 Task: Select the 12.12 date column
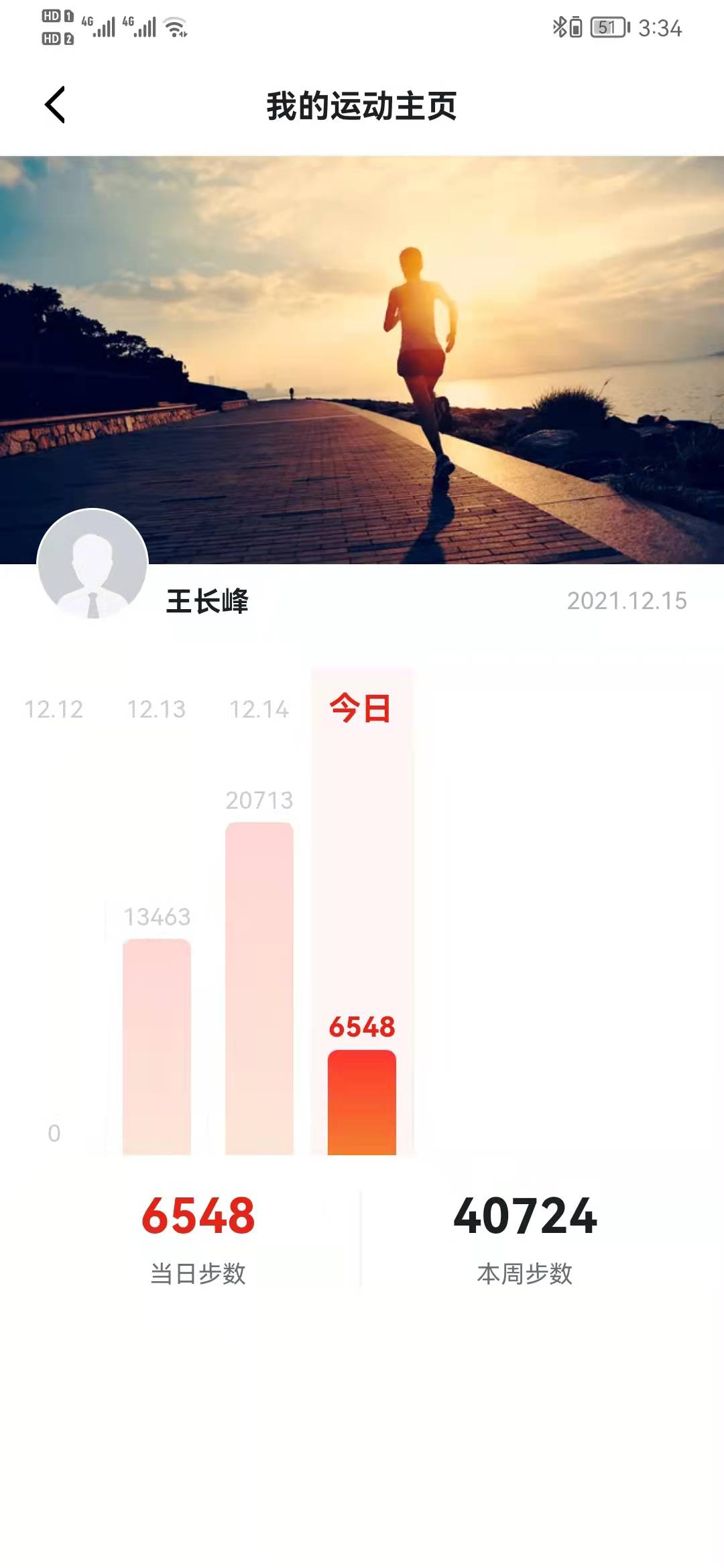click(x=54, y=709)
